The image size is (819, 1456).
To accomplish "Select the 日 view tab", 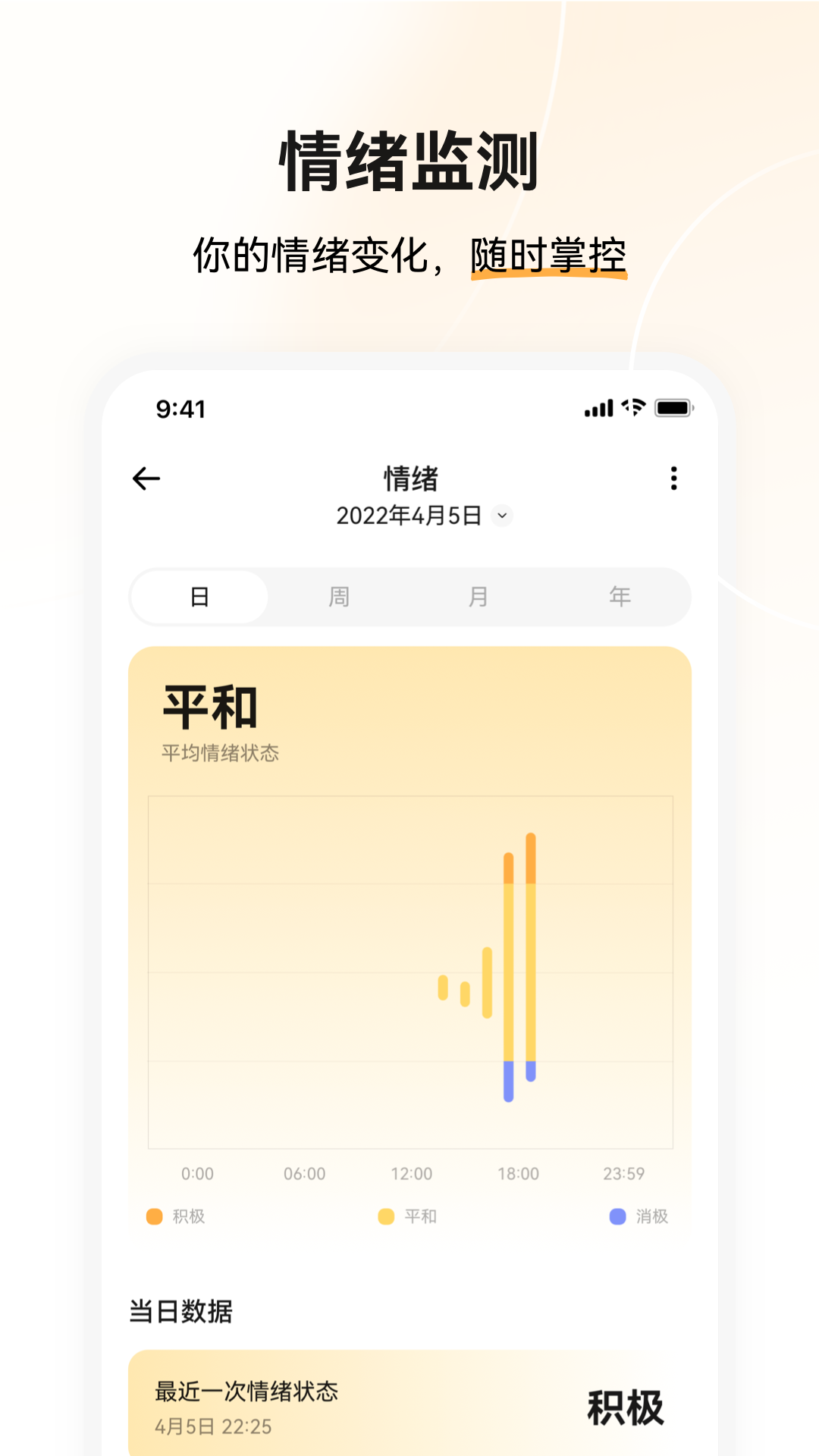I will (198, 597).
